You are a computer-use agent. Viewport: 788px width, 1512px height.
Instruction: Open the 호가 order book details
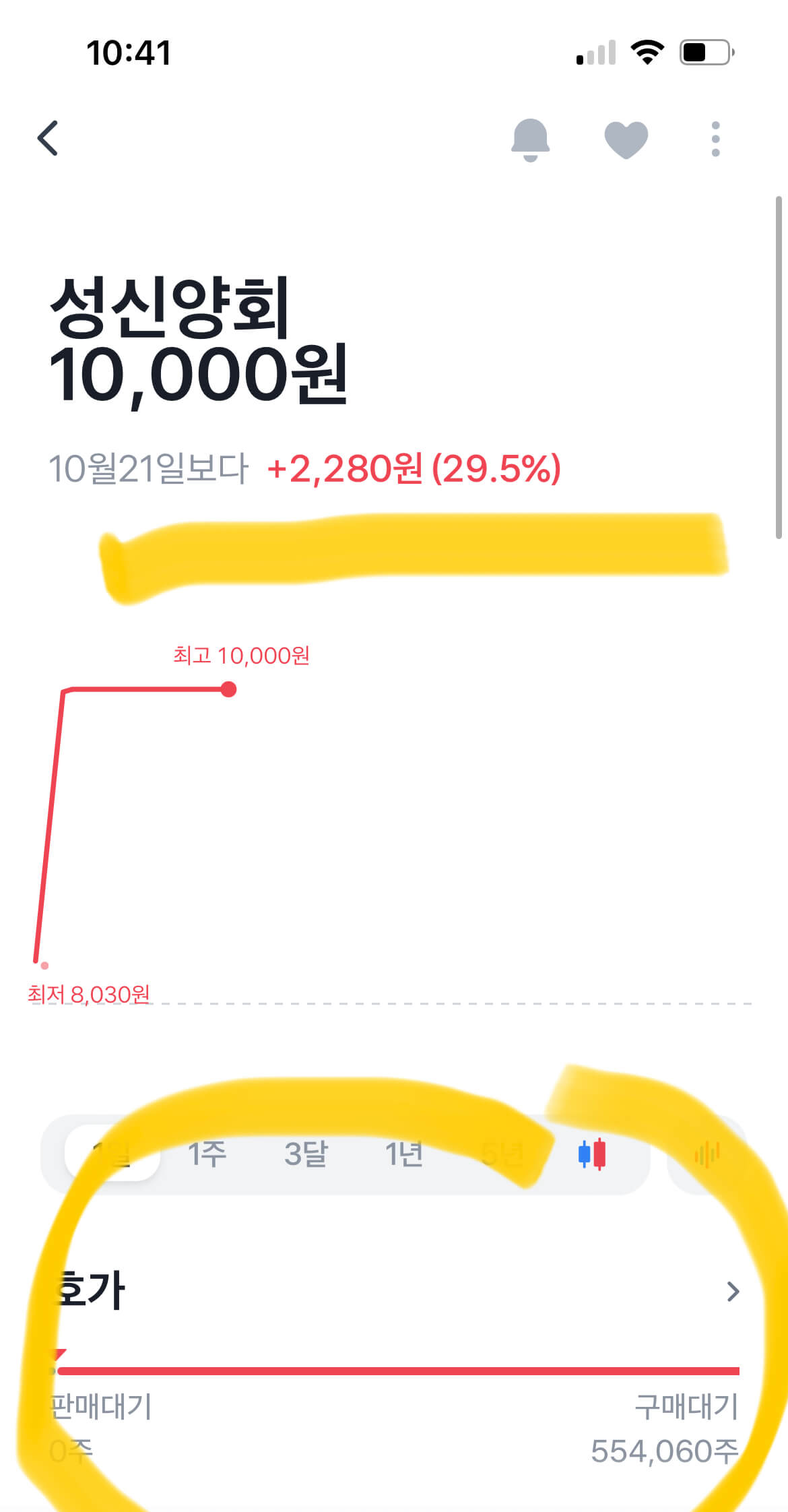[733, 1291]
